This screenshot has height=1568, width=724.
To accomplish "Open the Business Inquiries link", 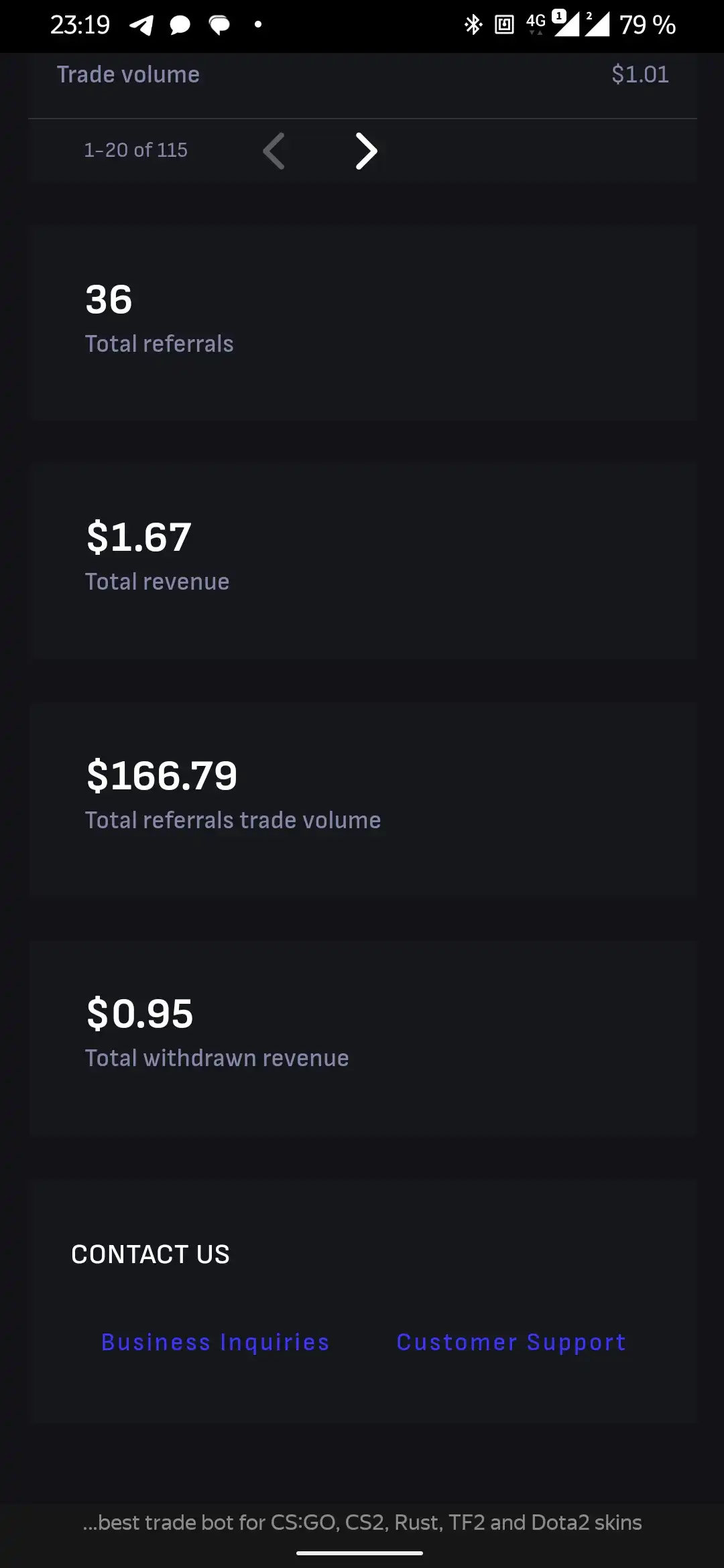I will point(215,1342).
